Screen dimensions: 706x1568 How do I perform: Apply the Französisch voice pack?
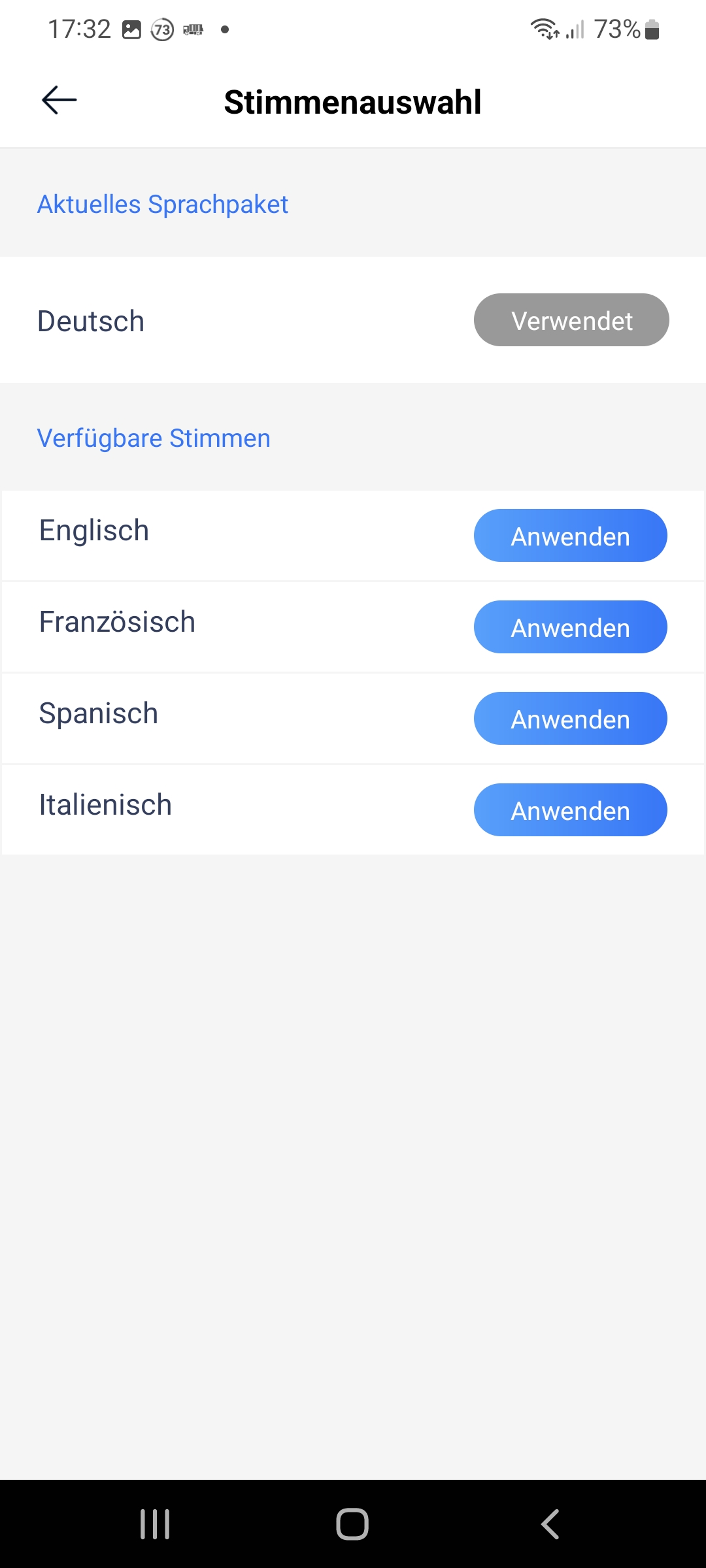coord(570,627)
